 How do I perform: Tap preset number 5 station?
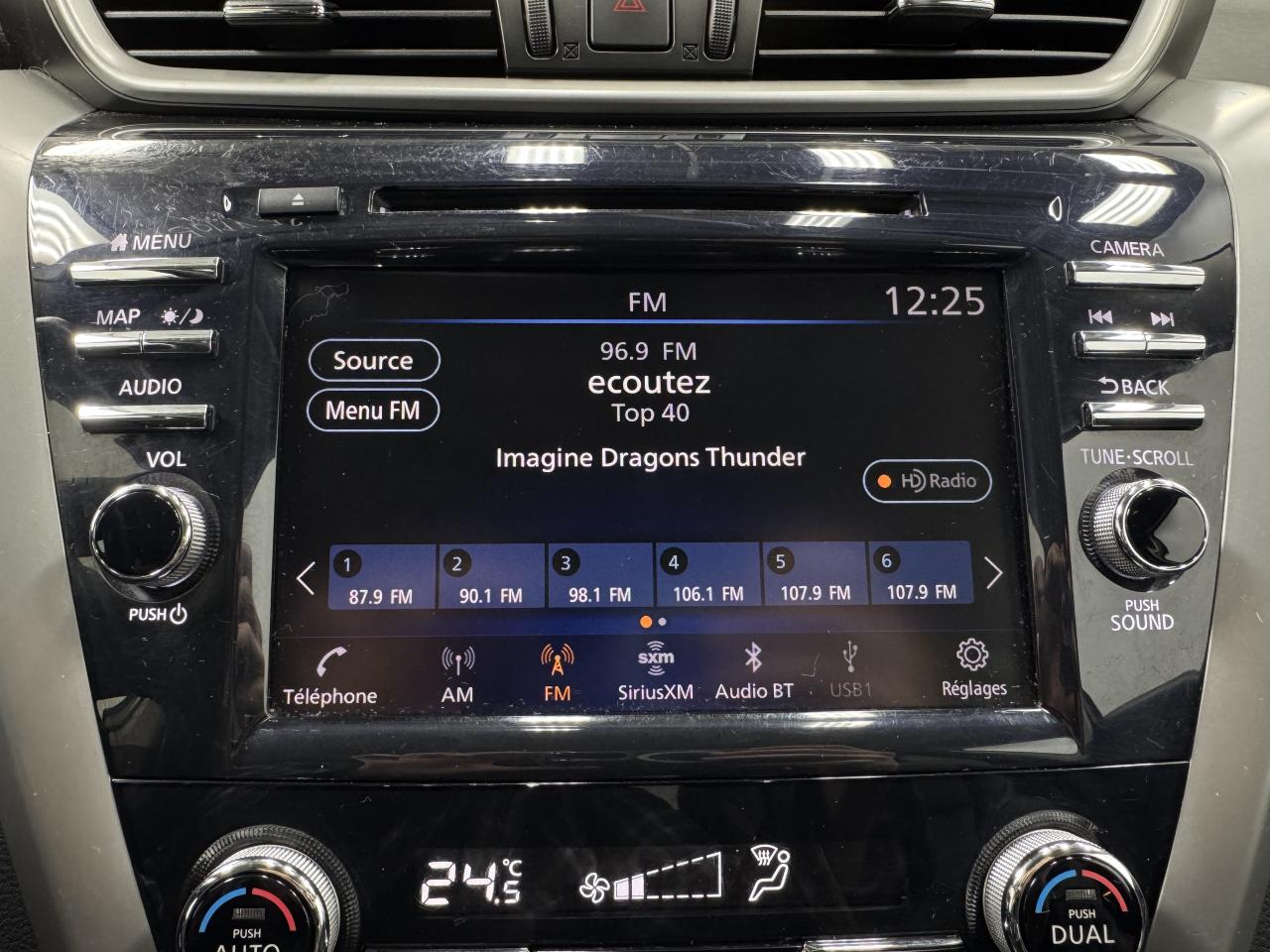coord(815,574)
